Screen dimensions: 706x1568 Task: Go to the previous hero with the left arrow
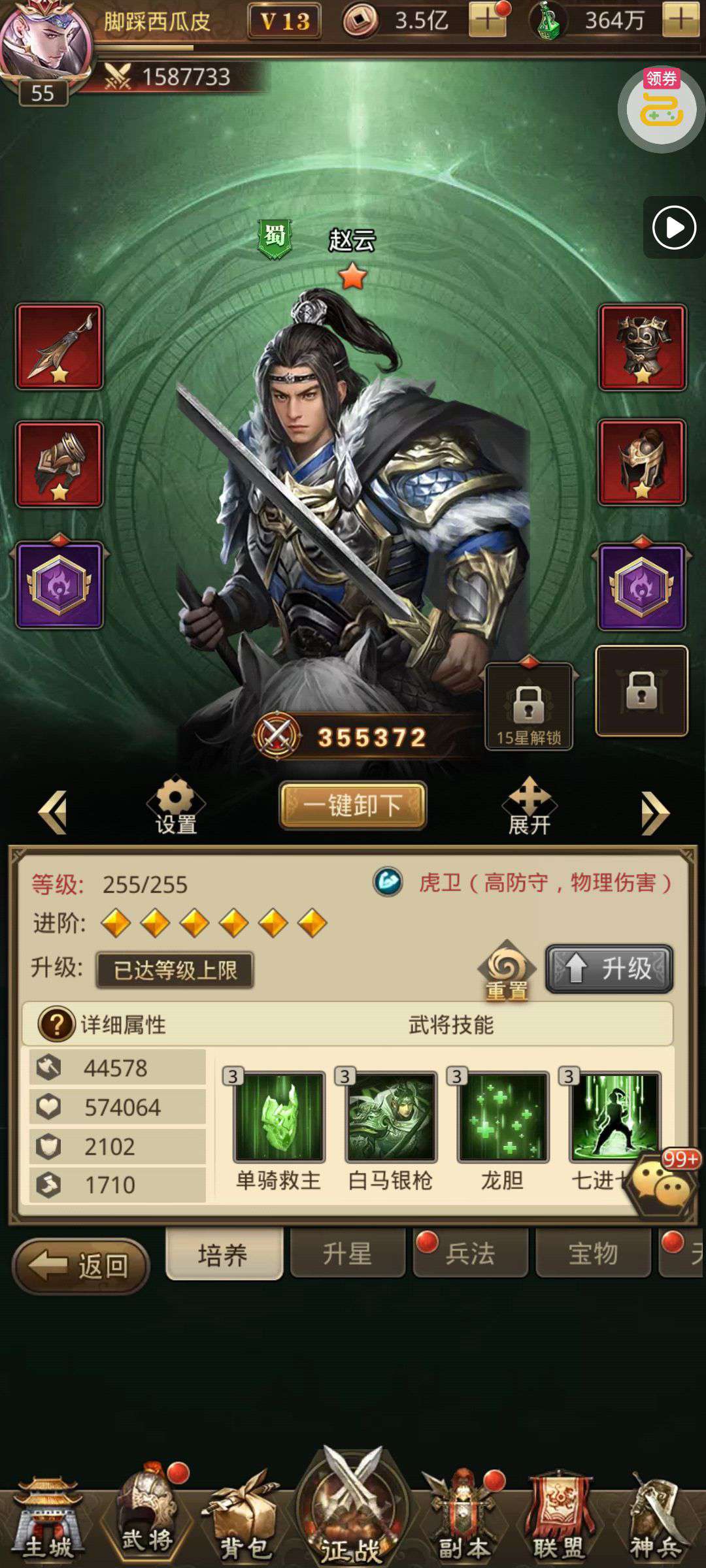point(54,813)
